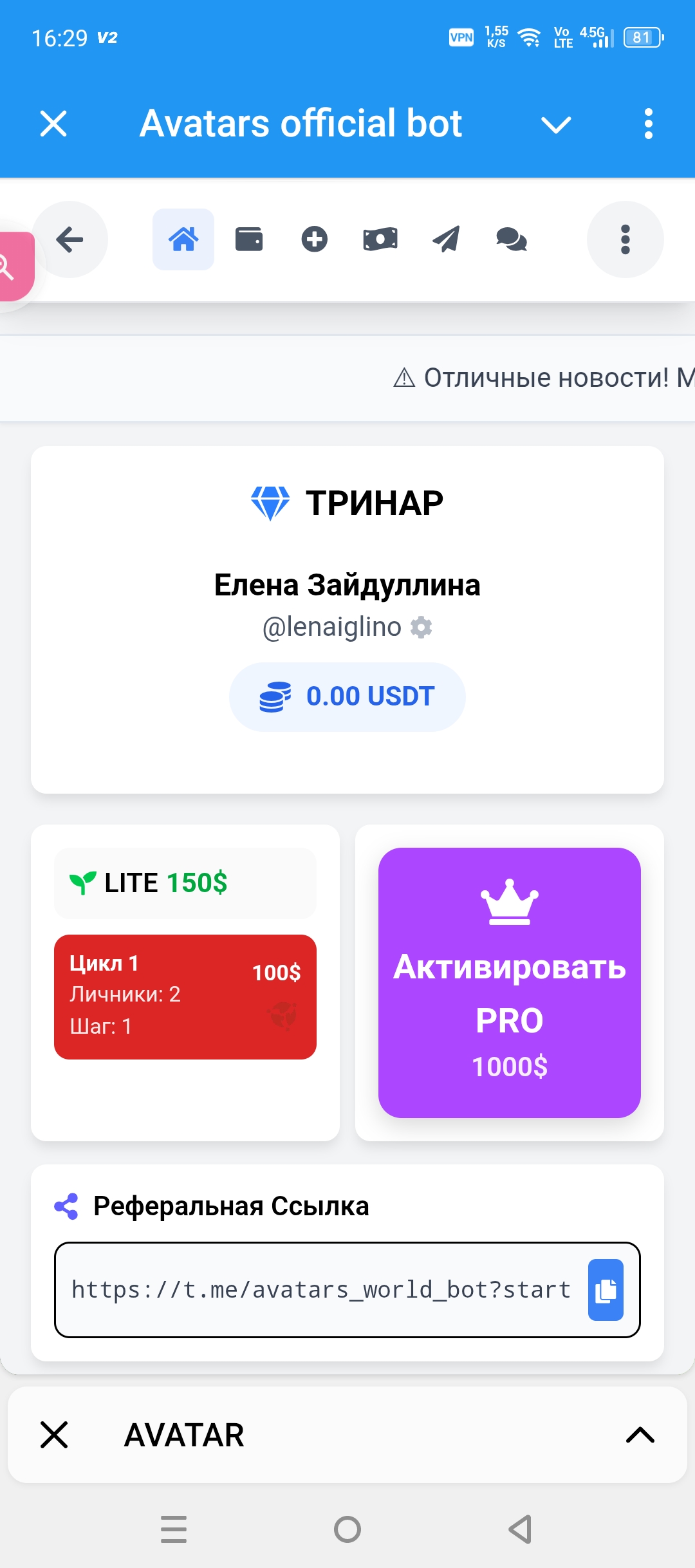Activate PRO for 1000$
Image resolution: width=695 pixels, height=1568 pixels.
[509, 982]
